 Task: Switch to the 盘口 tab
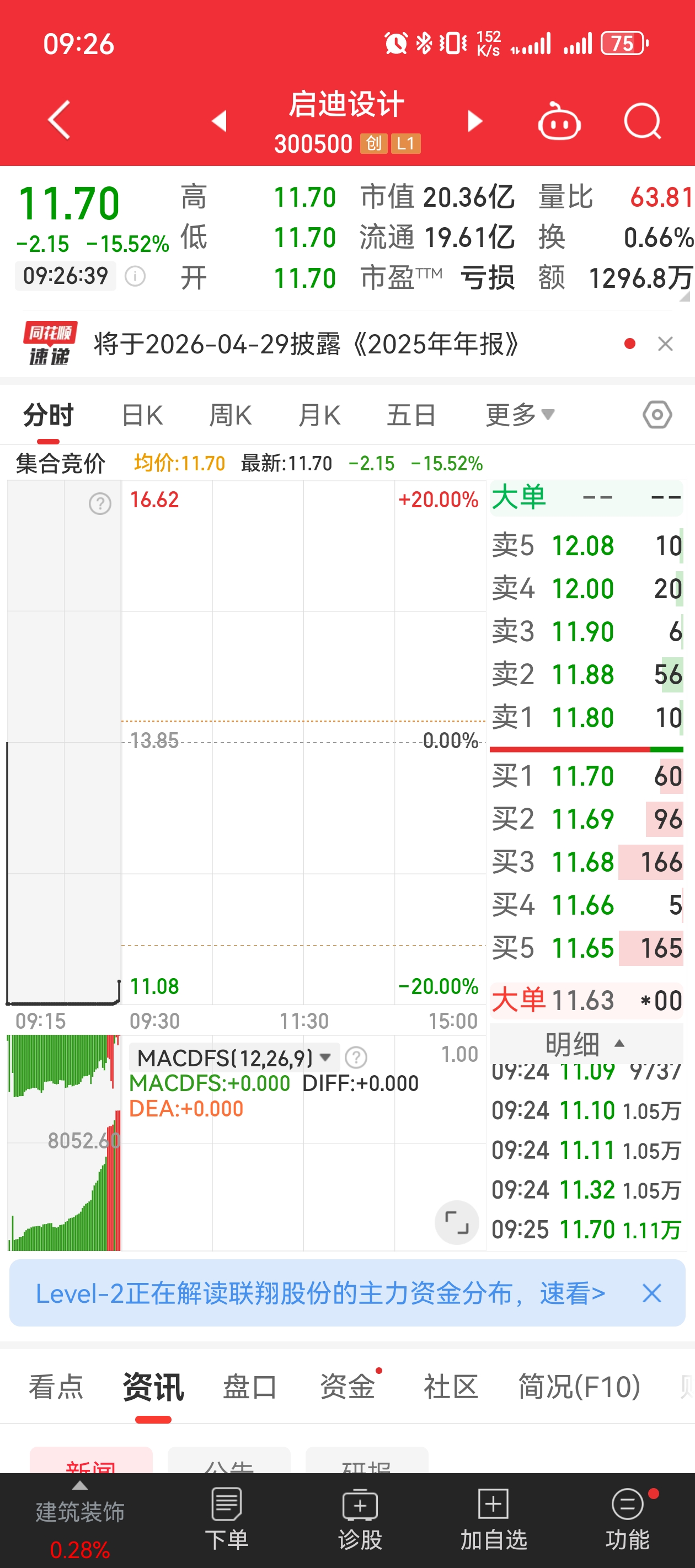click(250, 1387)
